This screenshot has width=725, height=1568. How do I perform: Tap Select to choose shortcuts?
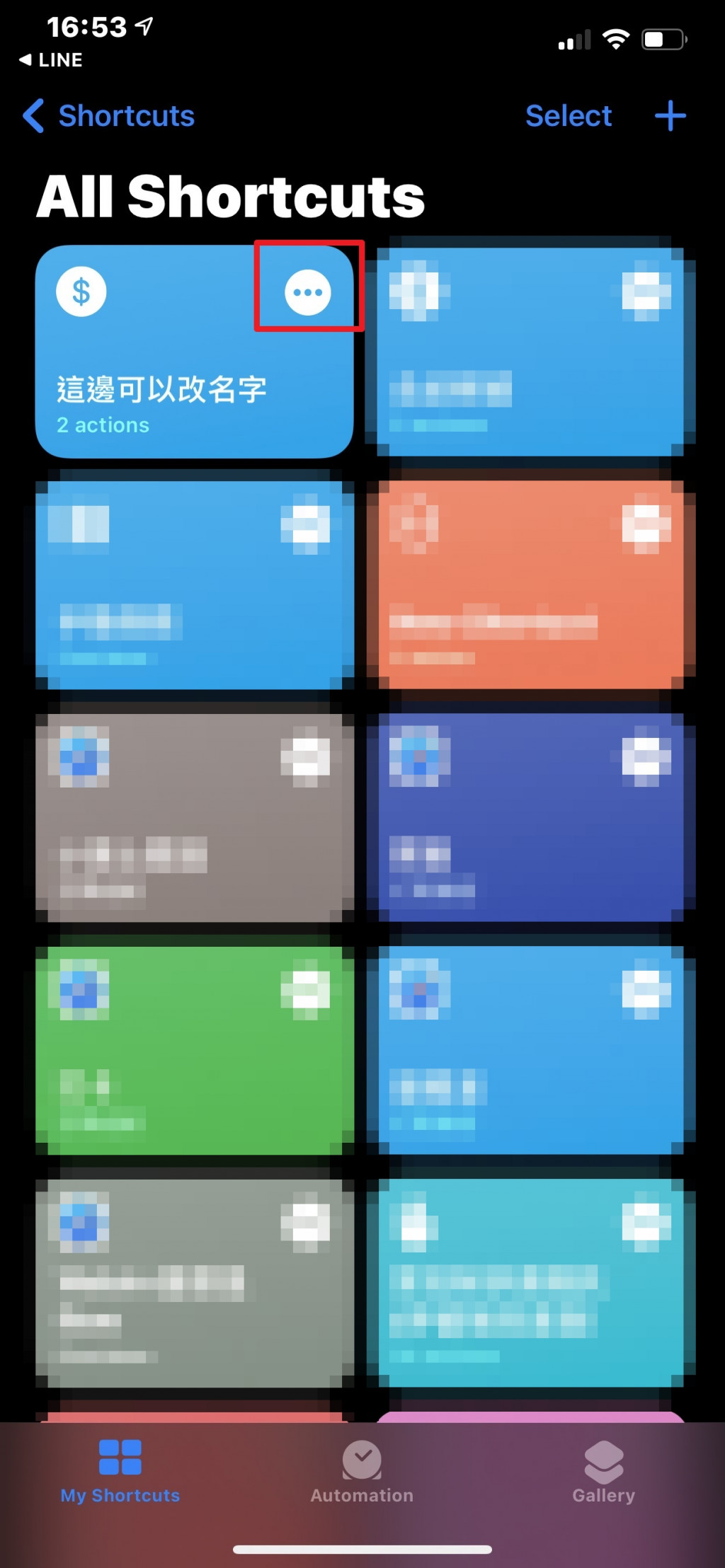point(568,116)
